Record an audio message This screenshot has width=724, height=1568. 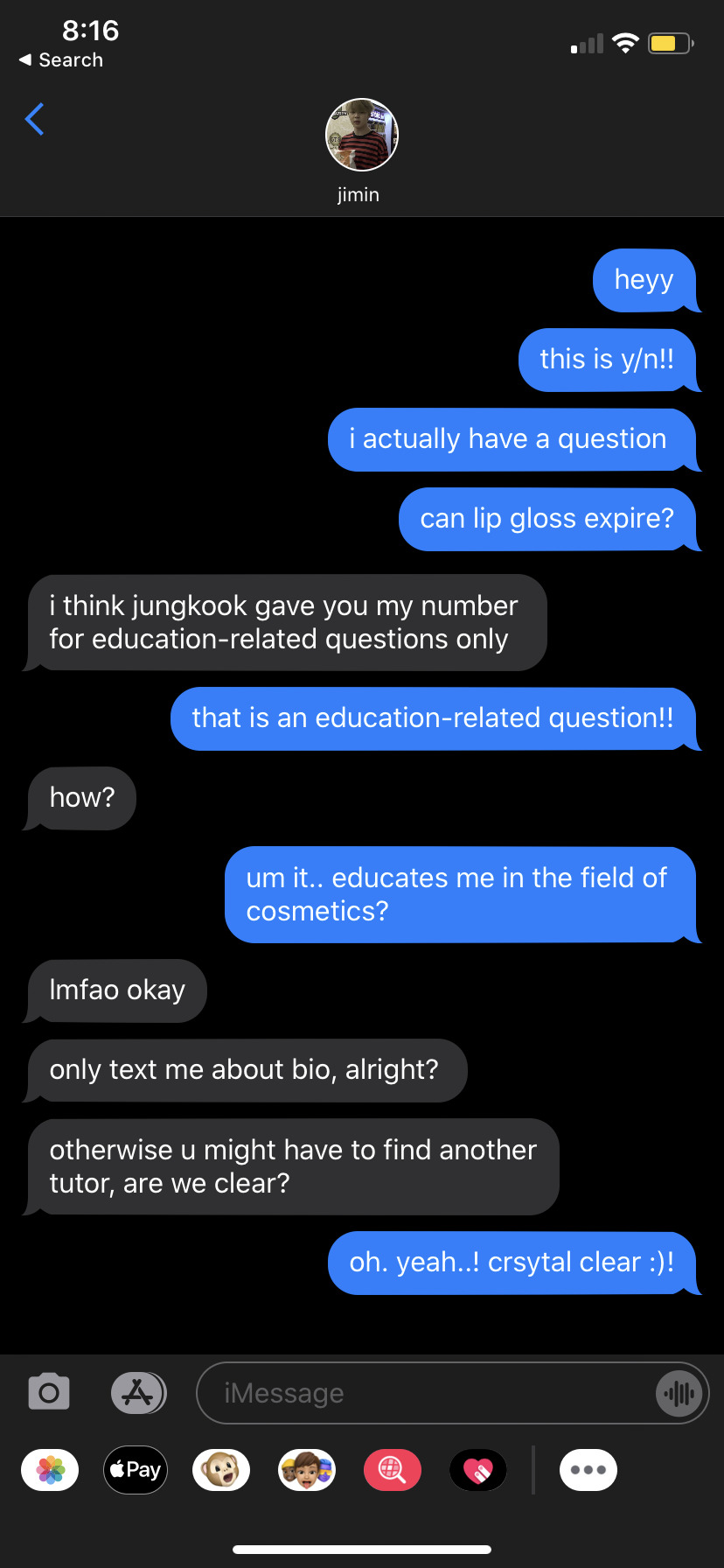tap(679, 1393)
